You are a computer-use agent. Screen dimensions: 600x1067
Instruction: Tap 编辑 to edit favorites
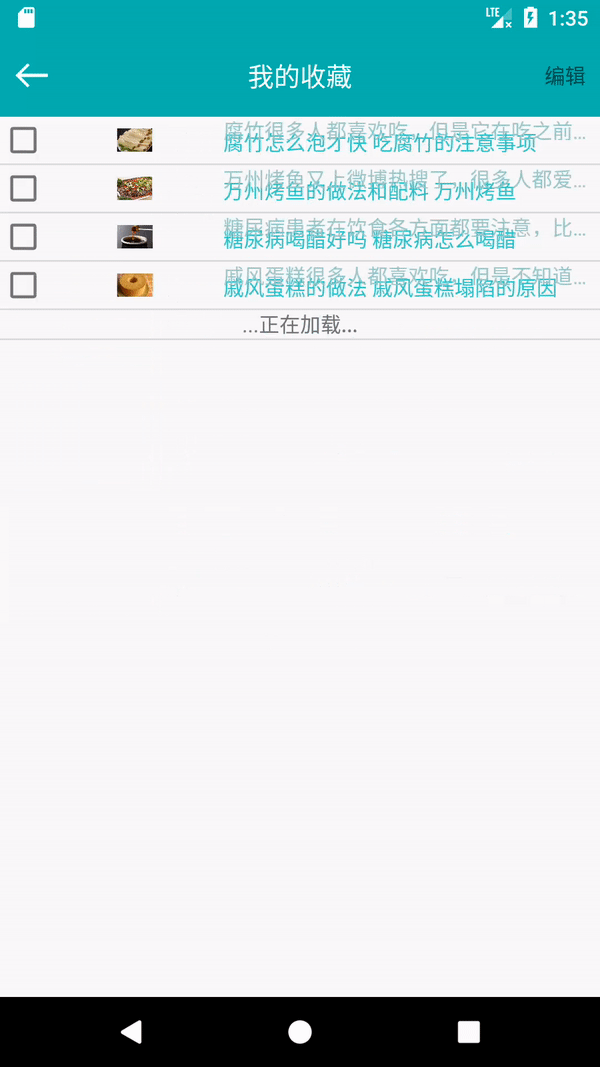565,76
